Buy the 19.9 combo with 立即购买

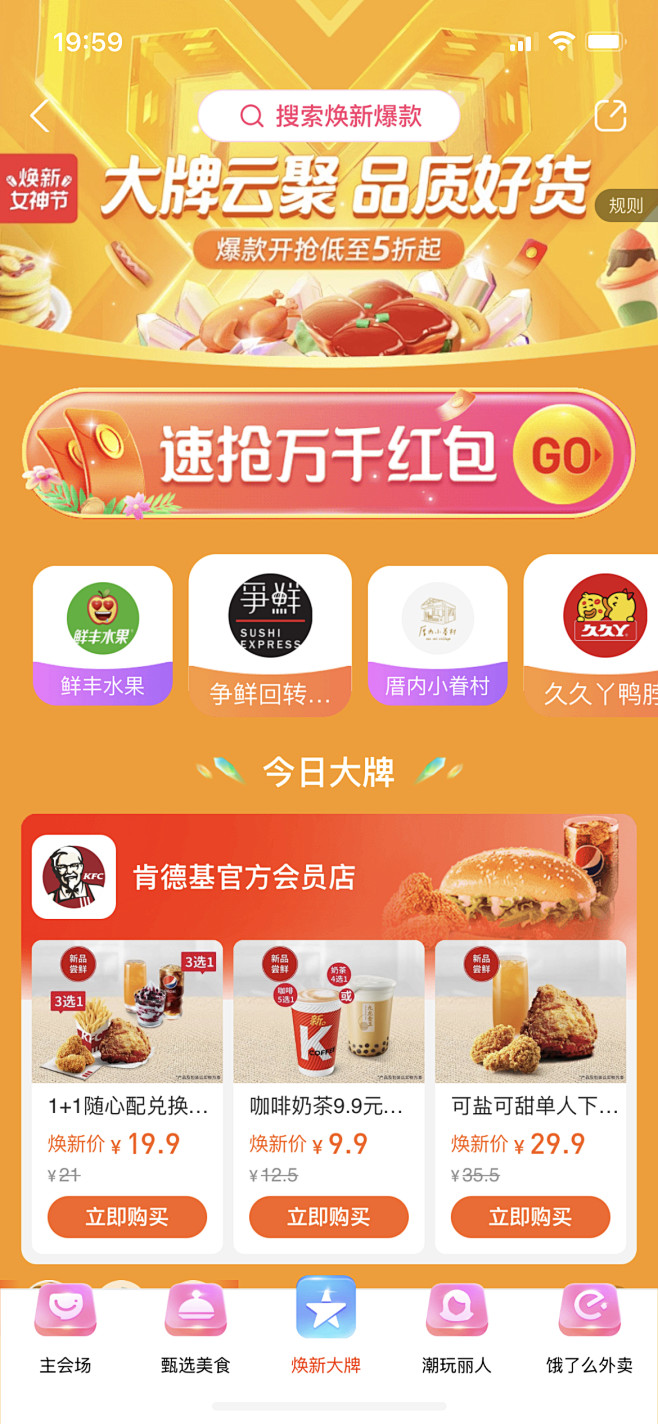(127, 1217)
